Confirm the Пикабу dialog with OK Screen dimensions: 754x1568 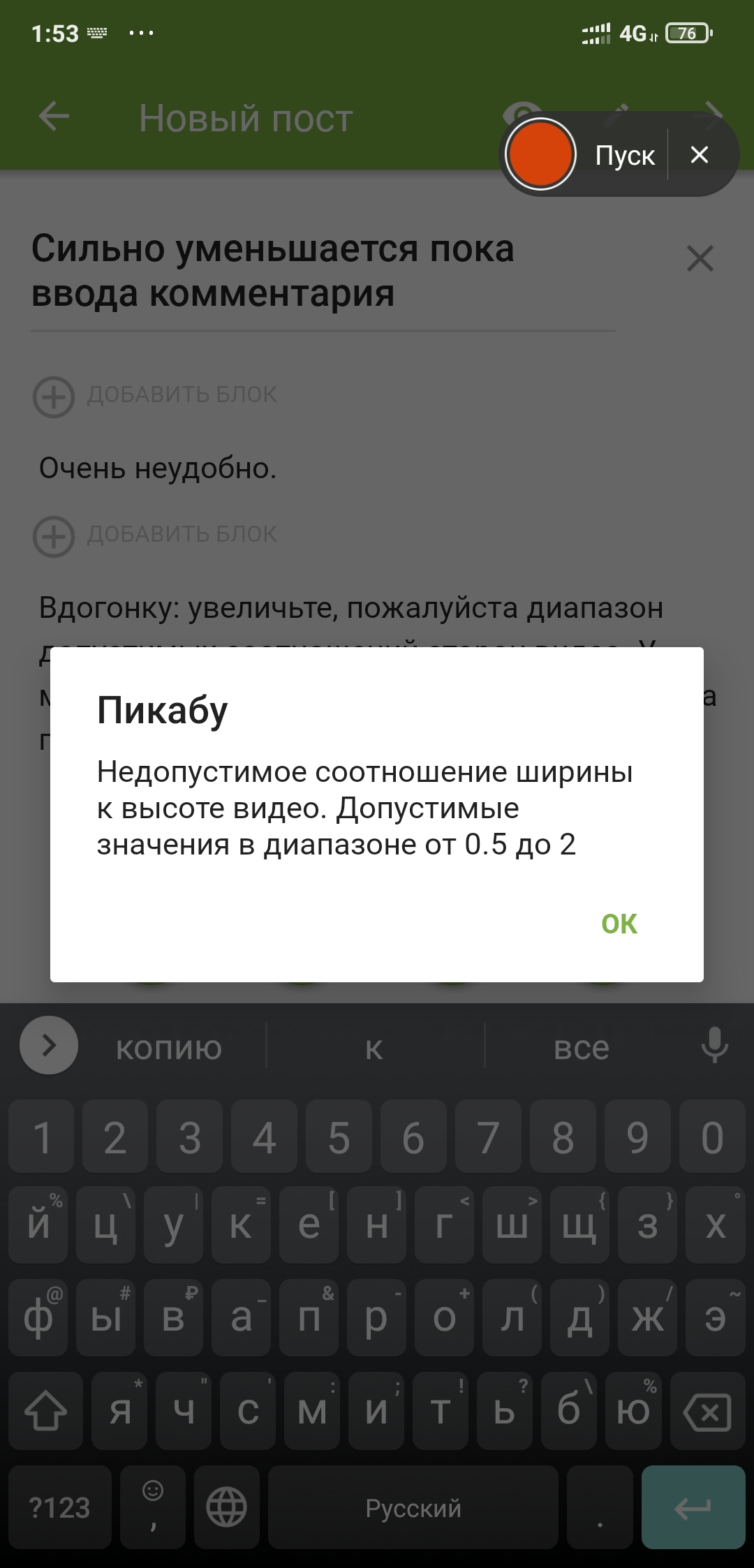(x=619, y=924)
